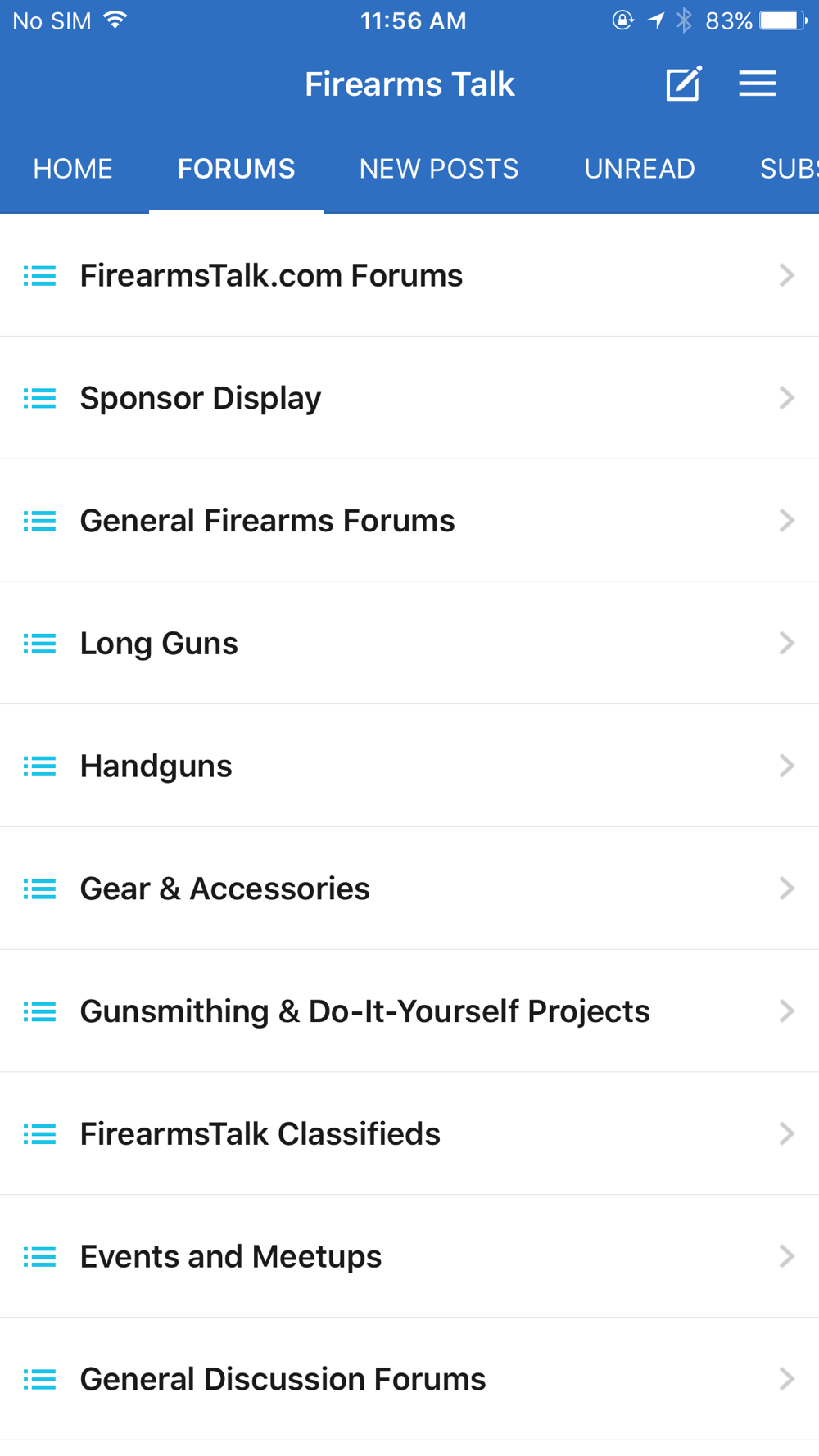
Task: Select the Forums tab
Action: tap(236, 169)
